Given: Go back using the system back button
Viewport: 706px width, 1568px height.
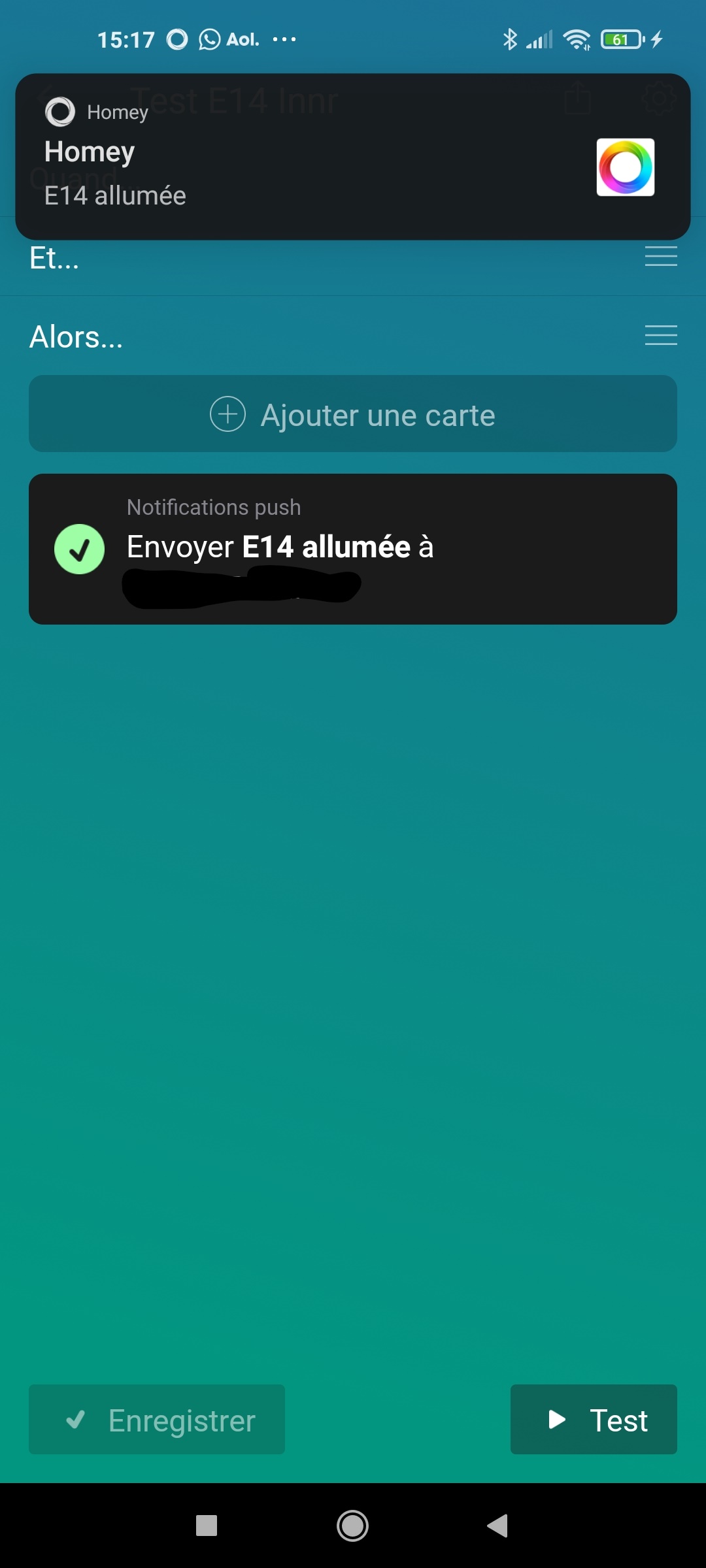Looking at the screenshot, I should point(498,1526).
